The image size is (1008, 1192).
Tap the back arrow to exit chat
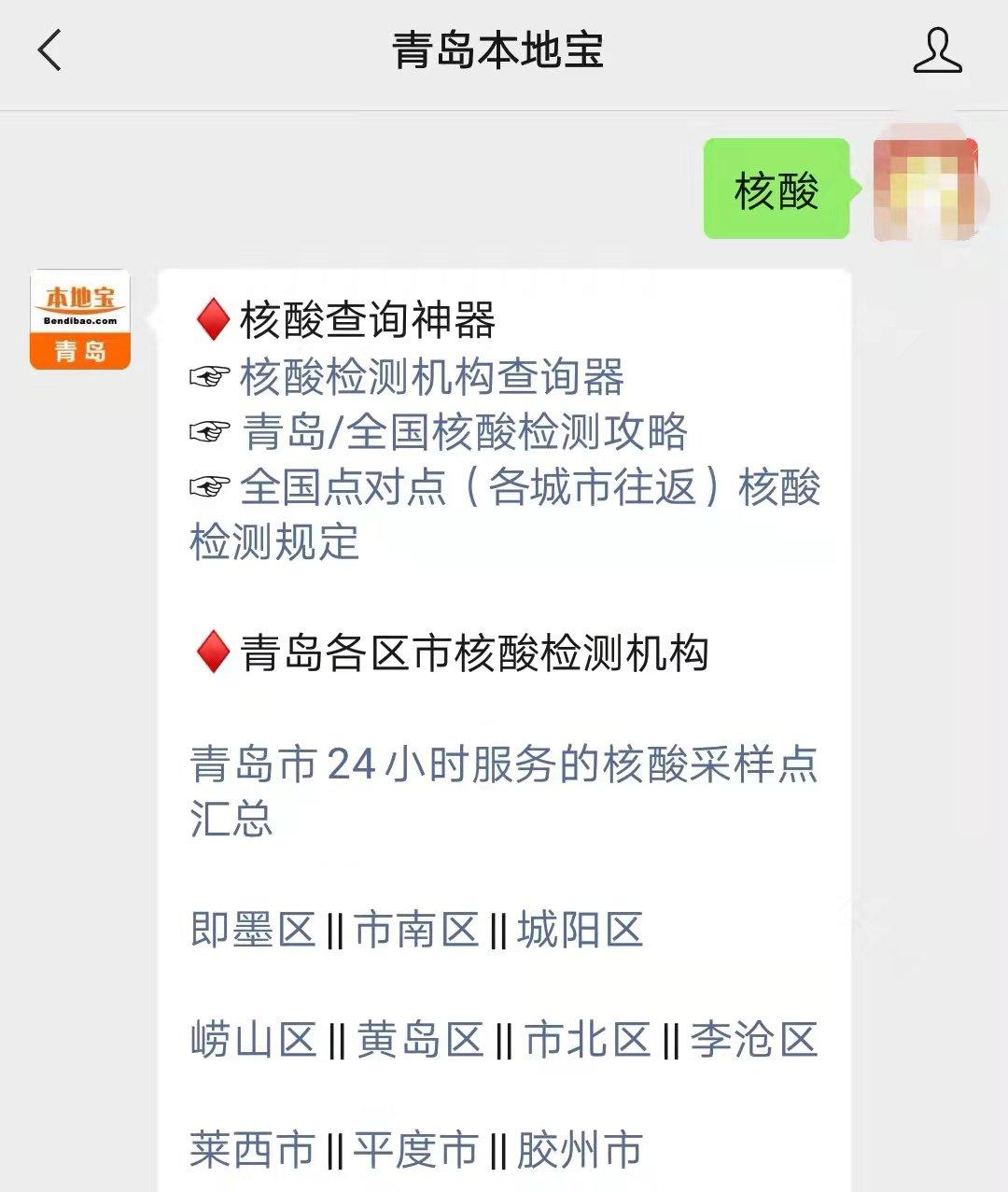click(x=51, y=49)
